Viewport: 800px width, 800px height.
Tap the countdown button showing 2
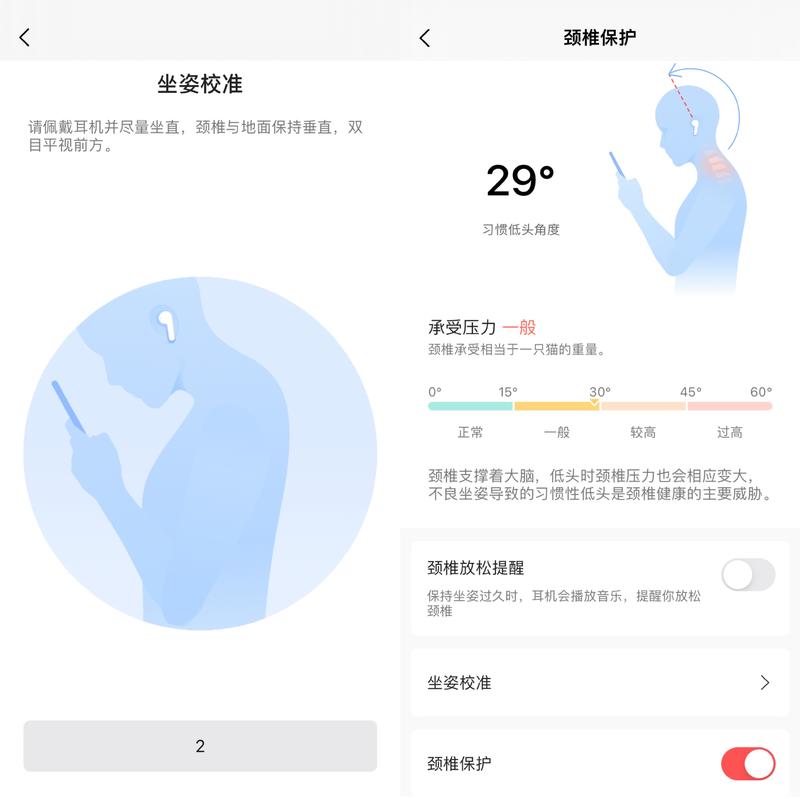click(200, 746)
